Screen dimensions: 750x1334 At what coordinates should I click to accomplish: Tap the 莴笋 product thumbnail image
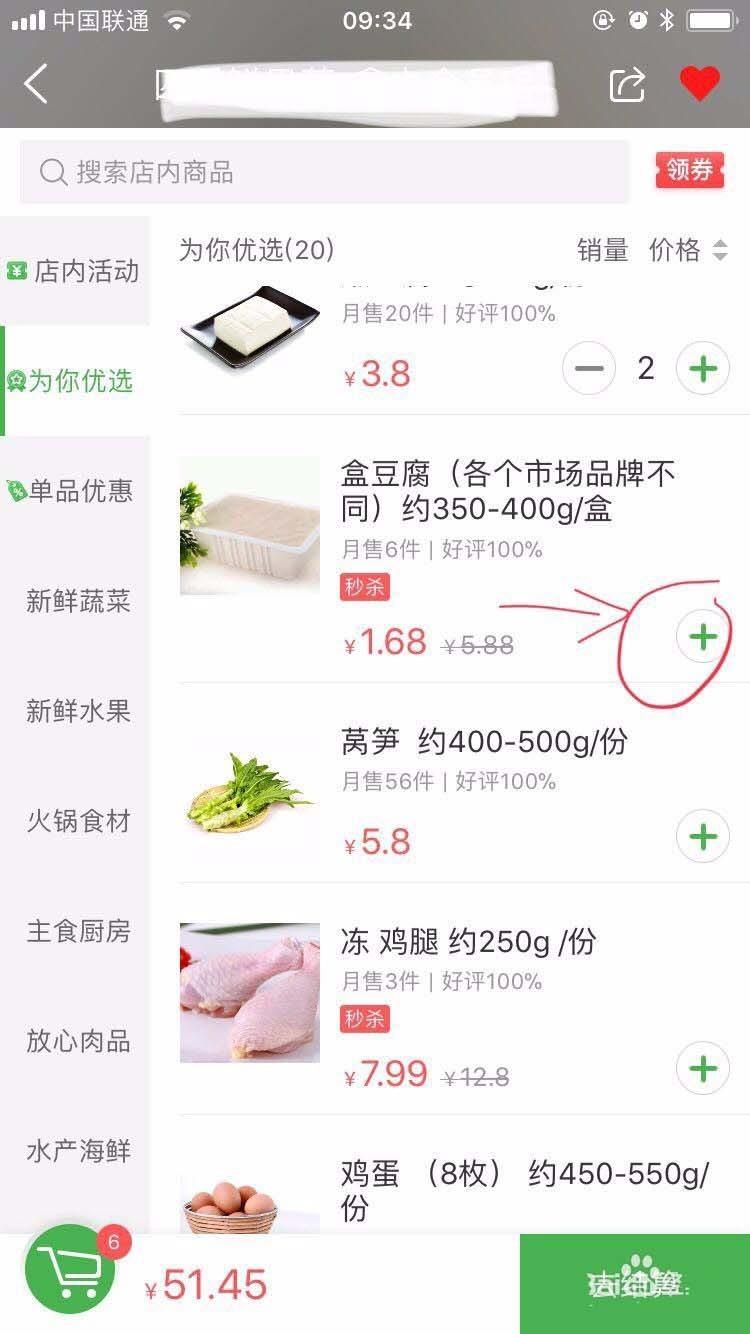pos(248,792)
